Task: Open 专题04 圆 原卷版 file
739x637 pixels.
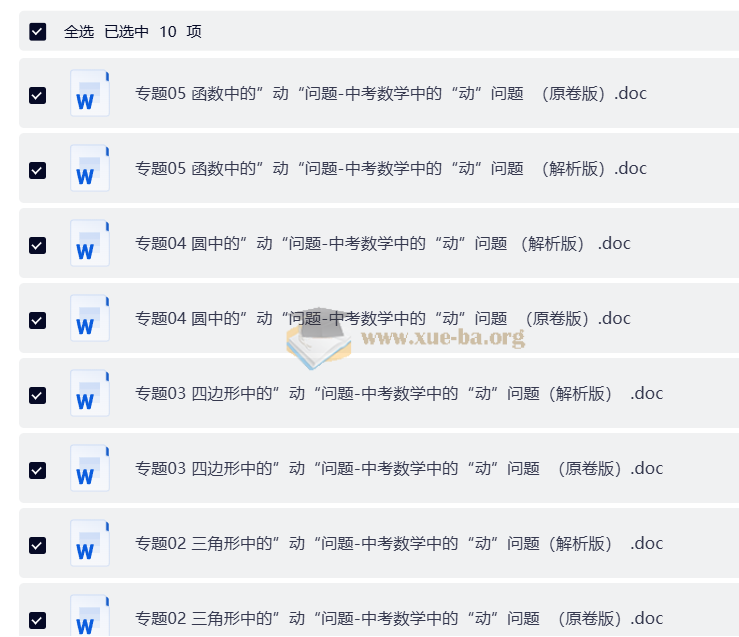Action: [382, 319]
